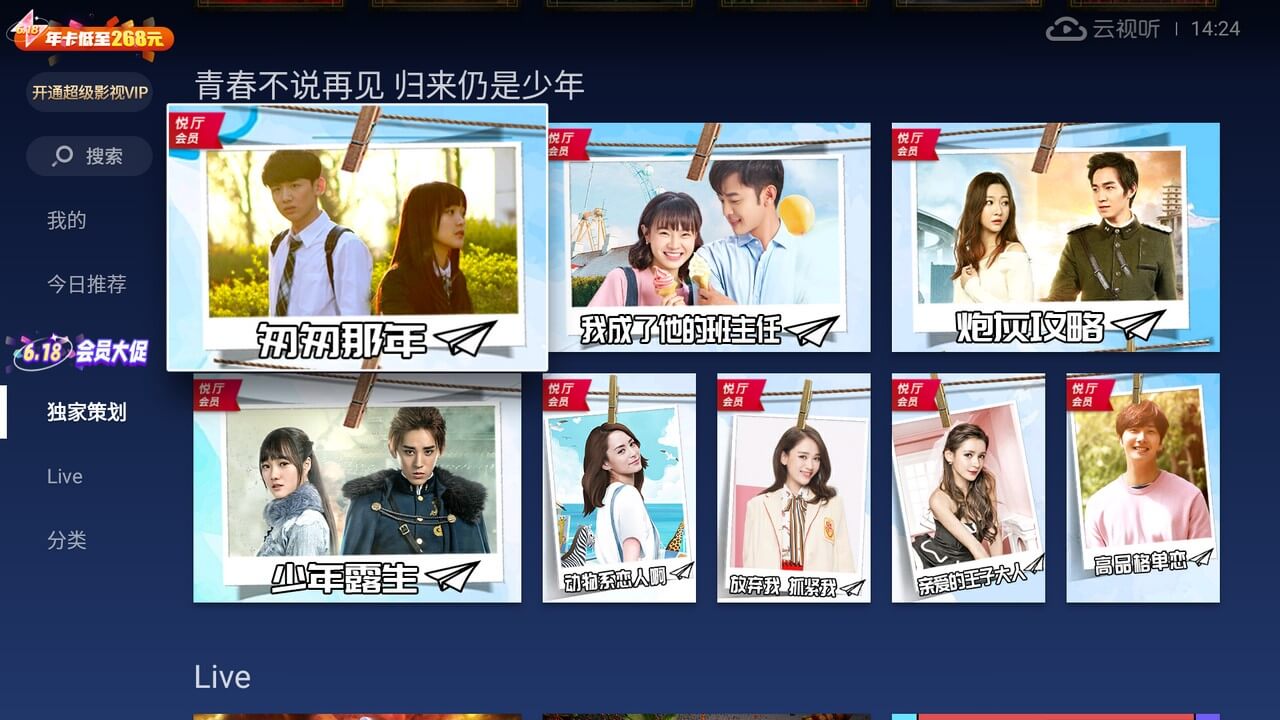This screenshot has height=720, width=1280.
Task: Open 放弃我 抓紧我 show card
Action: click(793, 488)
